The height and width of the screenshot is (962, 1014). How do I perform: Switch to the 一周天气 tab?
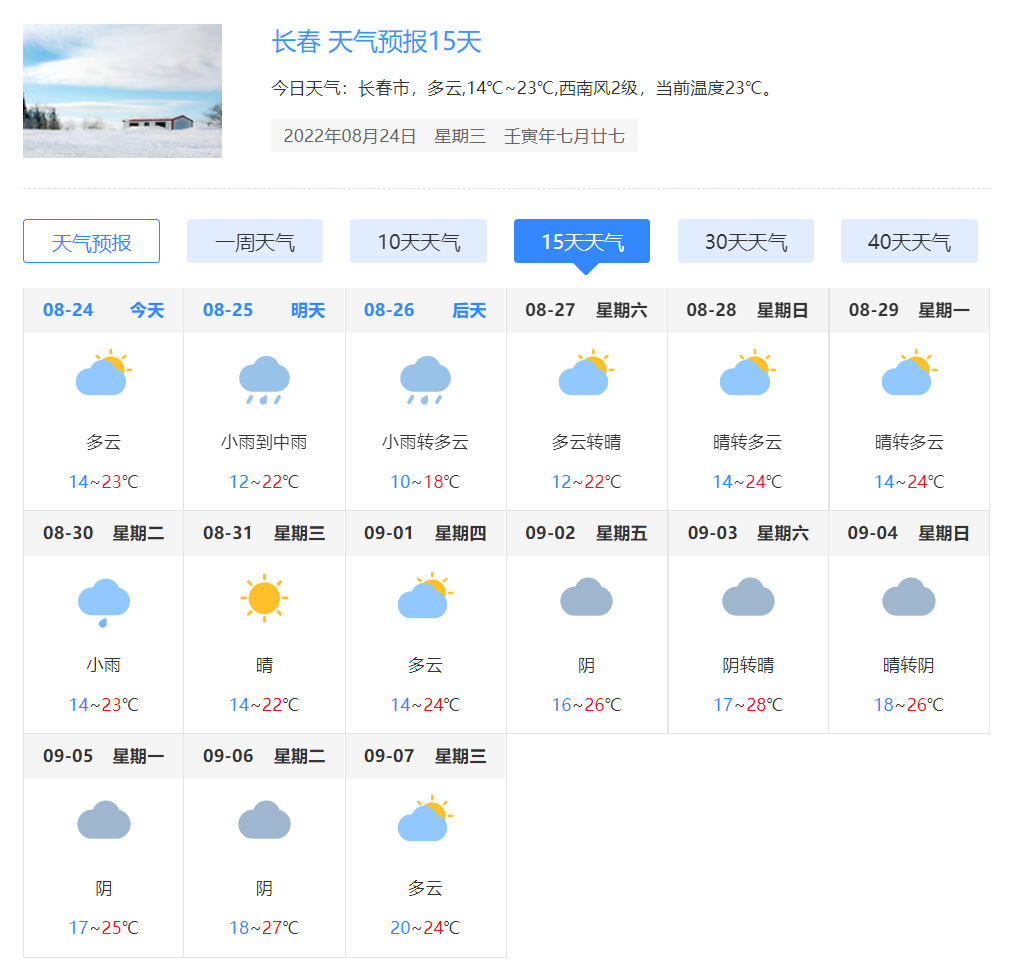pos(255,241)
